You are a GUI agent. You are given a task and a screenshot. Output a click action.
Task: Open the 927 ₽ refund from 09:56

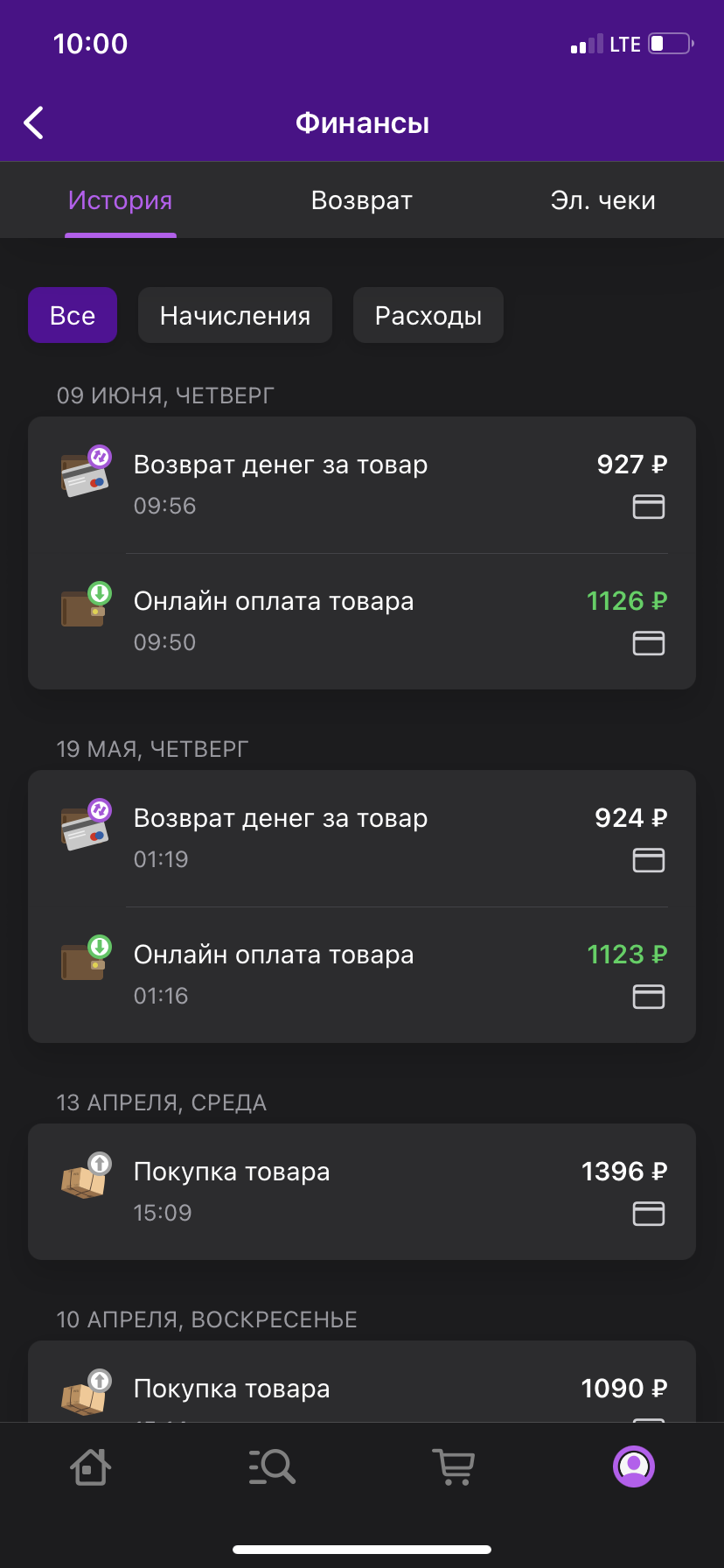(362, 485)
